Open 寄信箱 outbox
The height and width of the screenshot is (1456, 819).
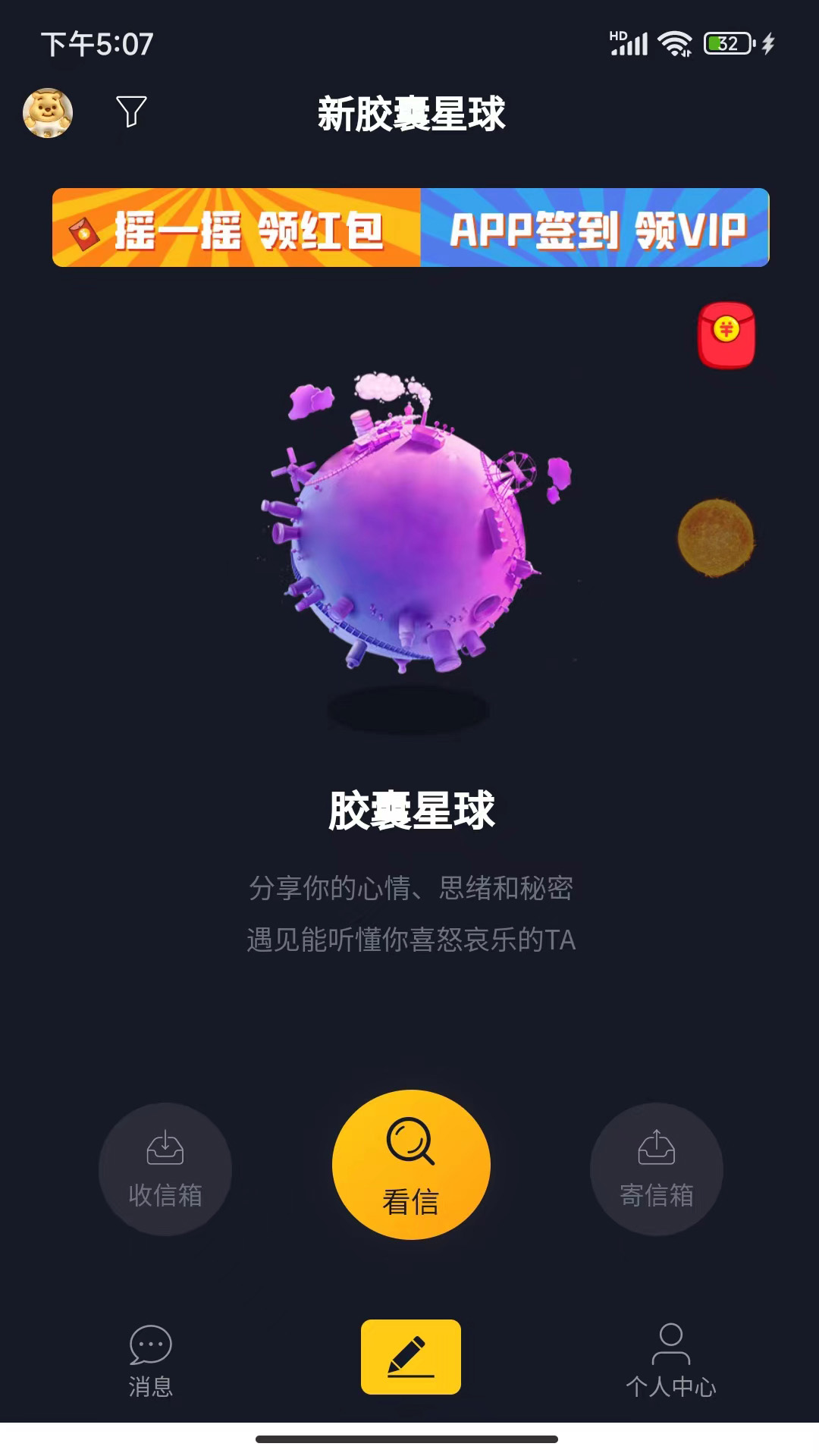656,1169
